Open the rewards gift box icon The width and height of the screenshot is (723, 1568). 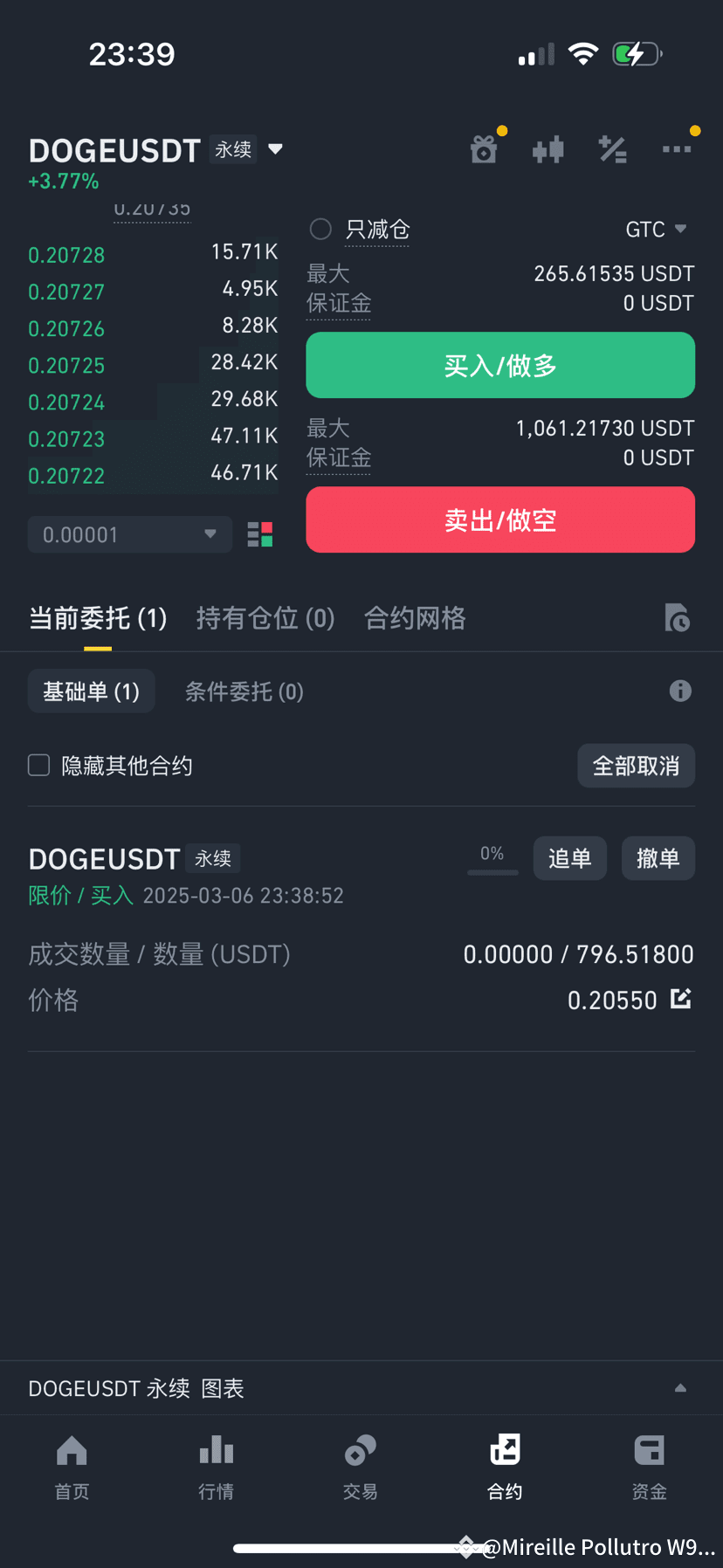coord(484,148)
